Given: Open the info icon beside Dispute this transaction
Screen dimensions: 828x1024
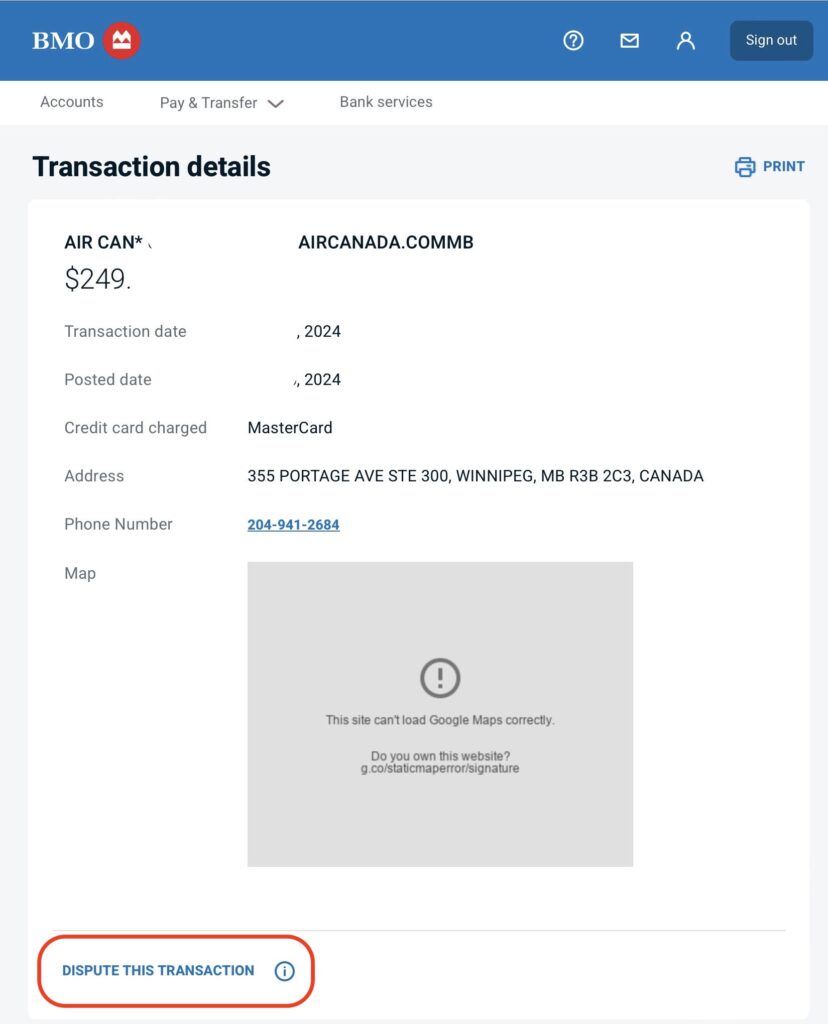Looking at the screenshot, I should coord(285,971).
